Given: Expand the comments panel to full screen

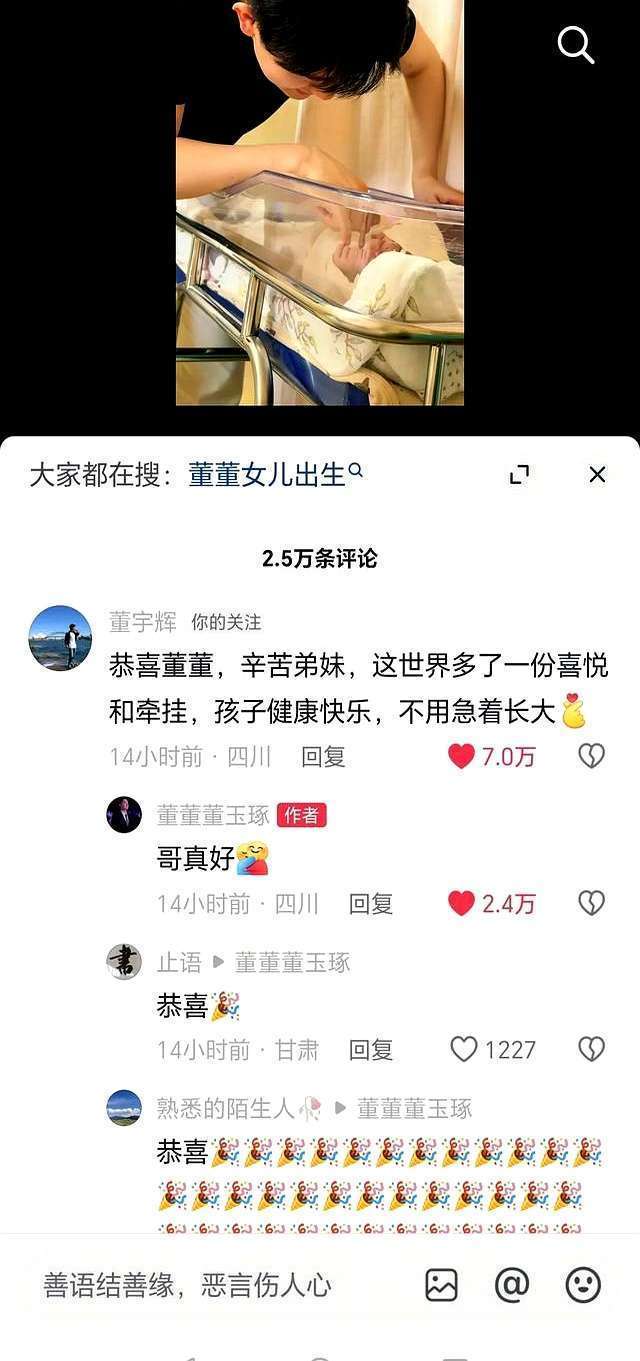Looking at the screenshot, I should point(519,475).
